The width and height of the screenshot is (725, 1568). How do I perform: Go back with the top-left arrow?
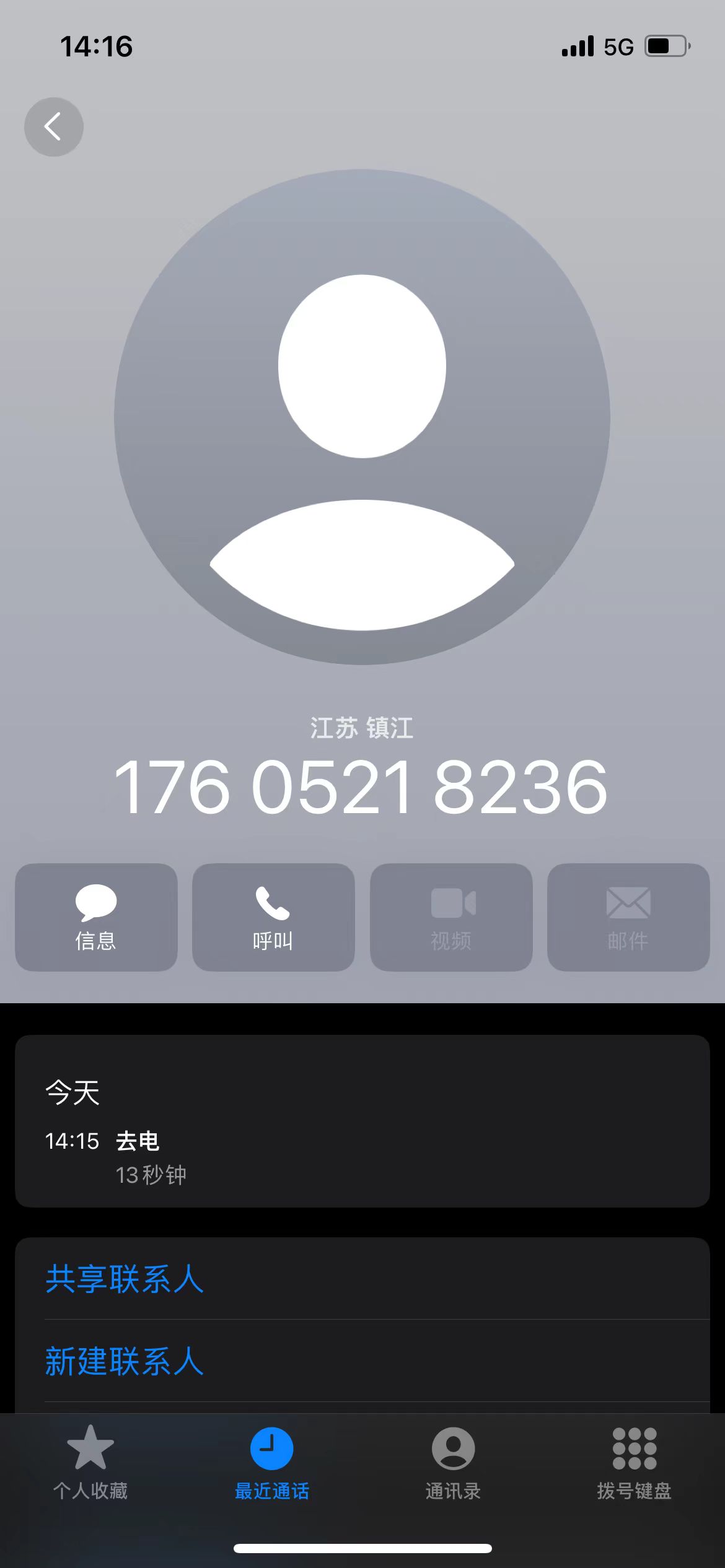pyautogui.click(x=54, y=127)
